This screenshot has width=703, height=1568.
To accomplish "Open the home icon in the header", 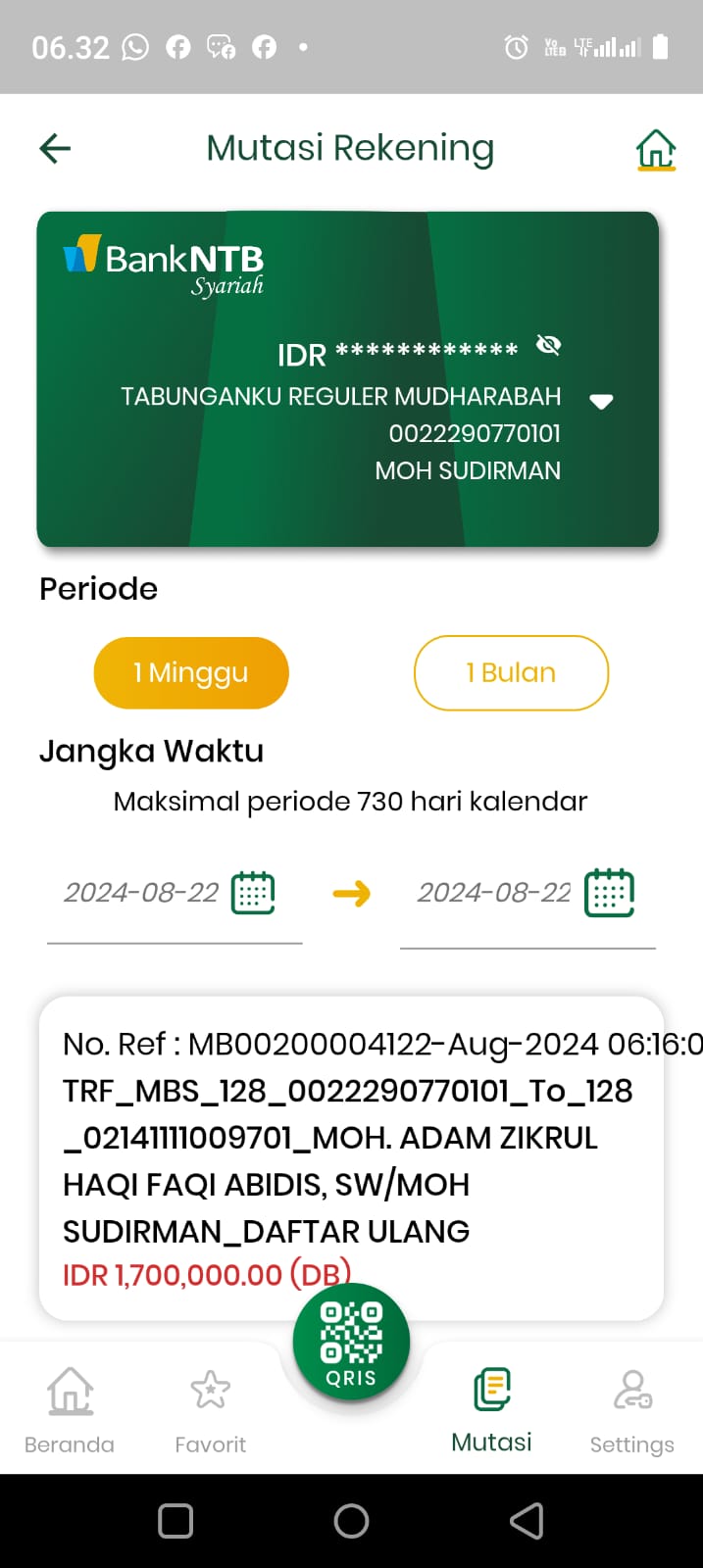I will [656, 150].
